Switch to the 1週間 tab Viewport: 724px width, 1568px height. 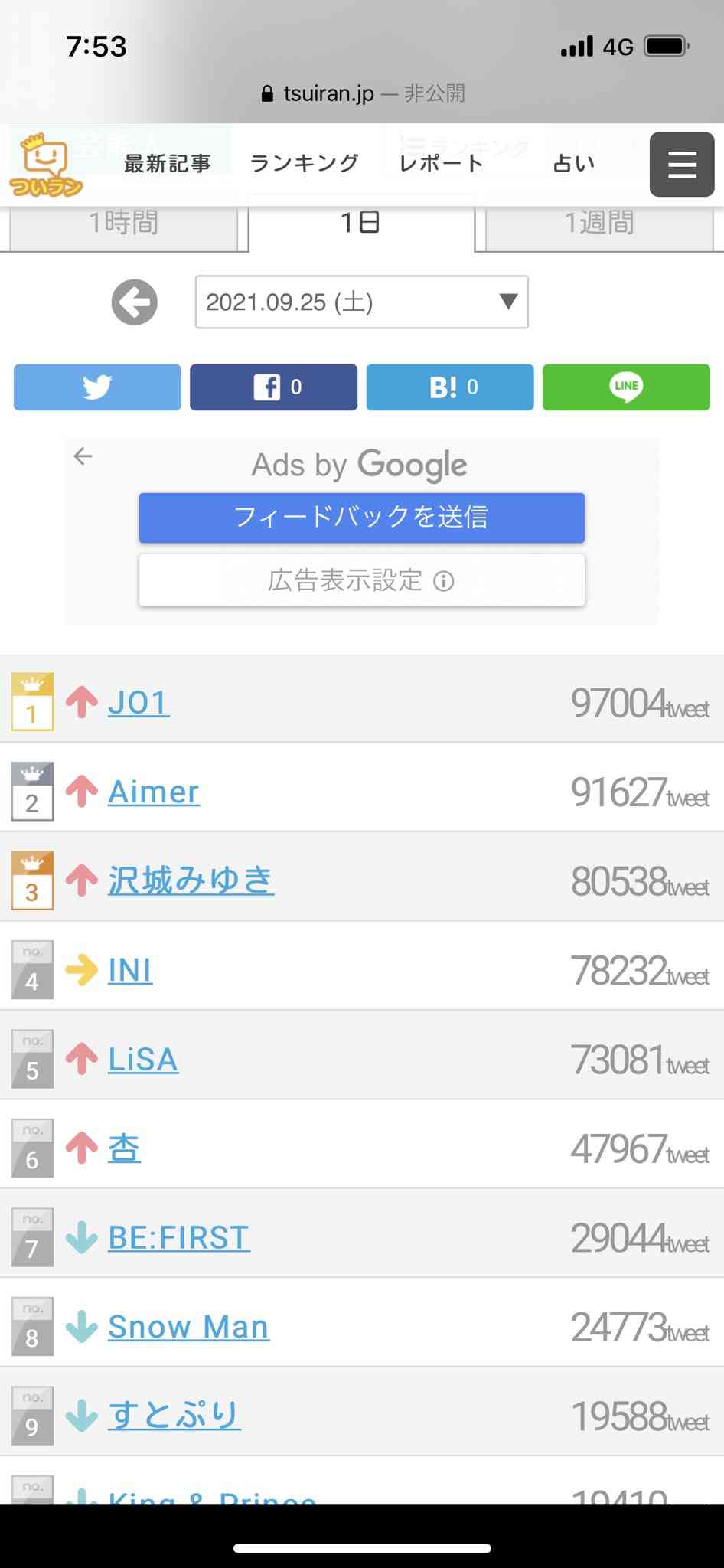[599, 224]
